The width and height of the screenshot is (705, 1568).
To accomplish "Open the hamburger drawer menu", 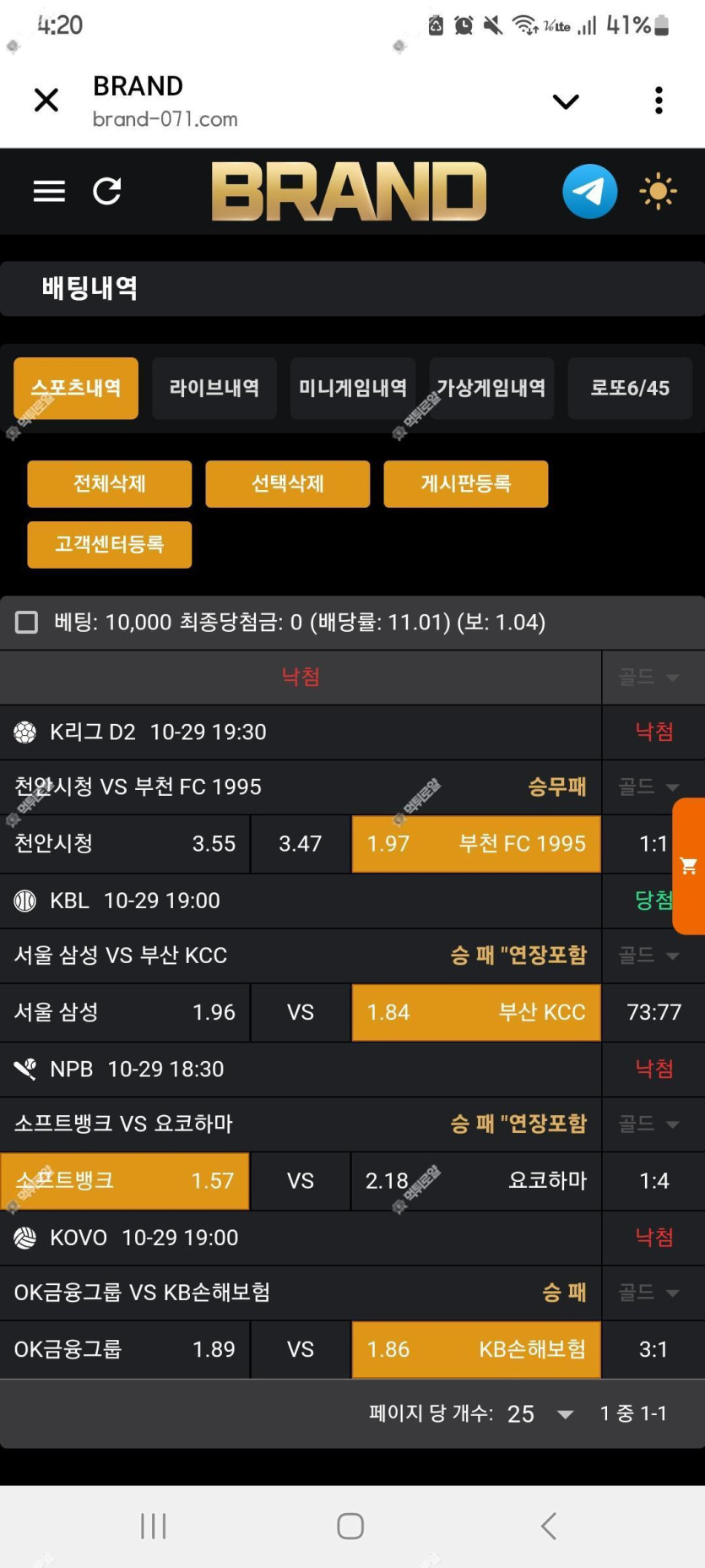I will [x=49, y=192].
